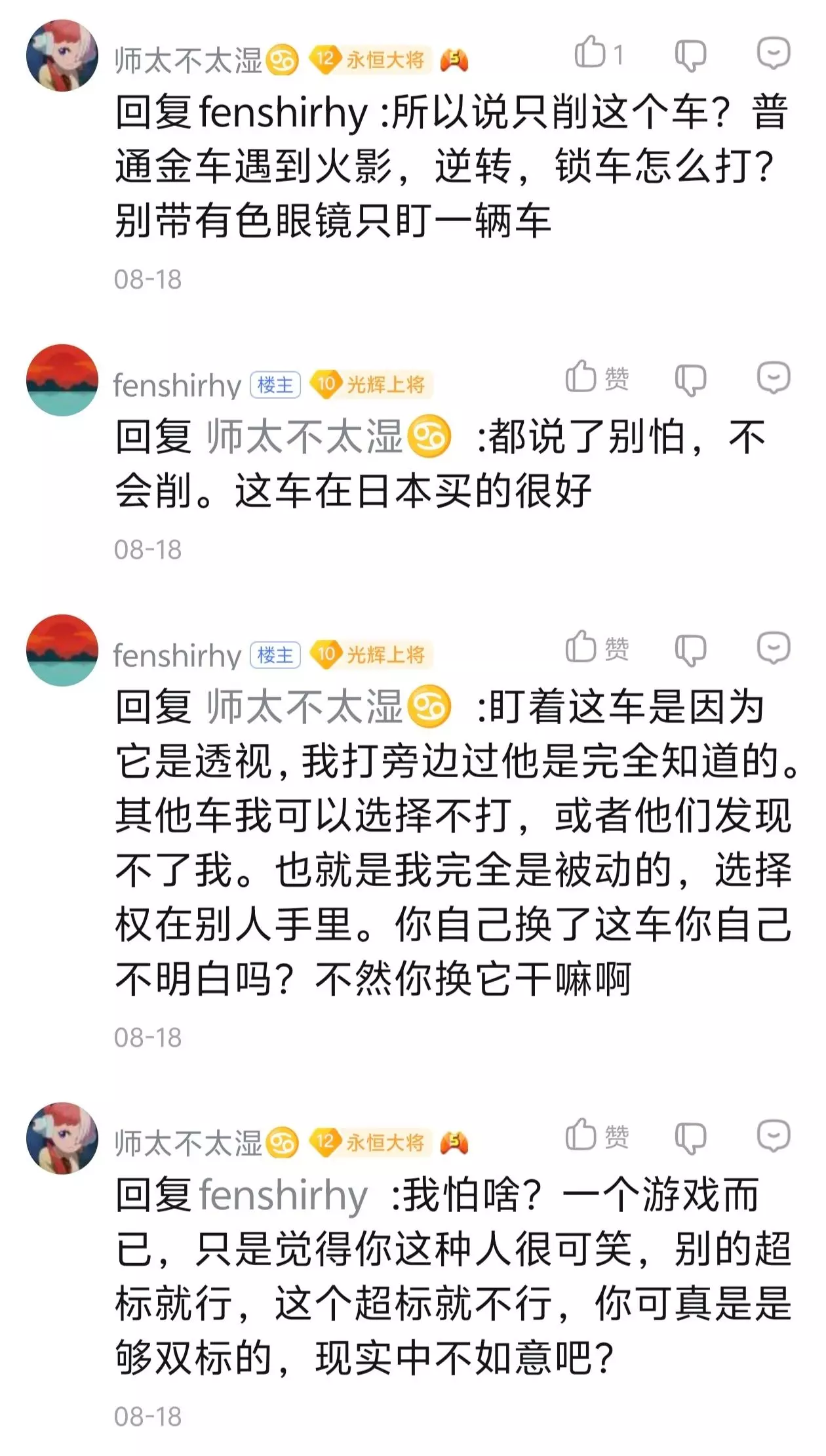The image size is (826, 1456).
Task: Reply to the comment starting "都说了别怕"
Action: pos(774,377)
